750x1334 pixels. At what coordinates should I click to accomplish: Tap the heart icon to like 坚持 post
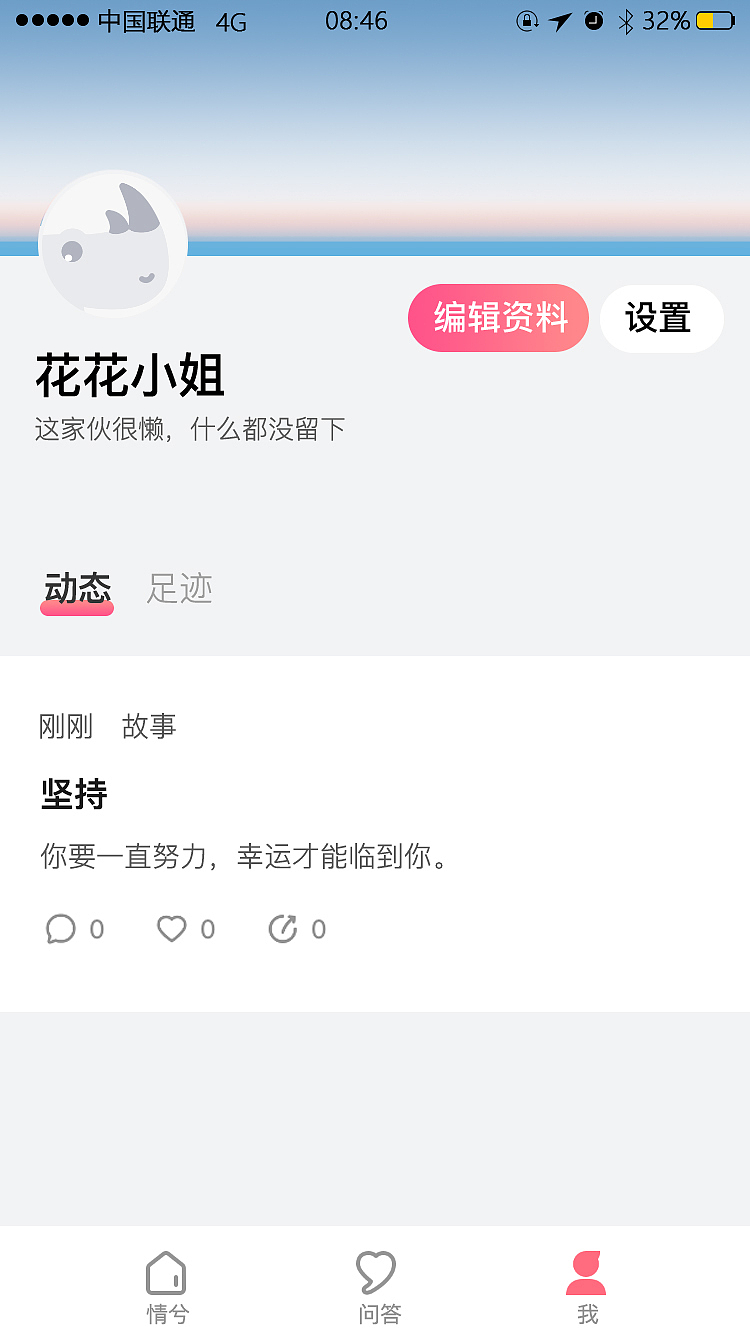tap(170, 928)
